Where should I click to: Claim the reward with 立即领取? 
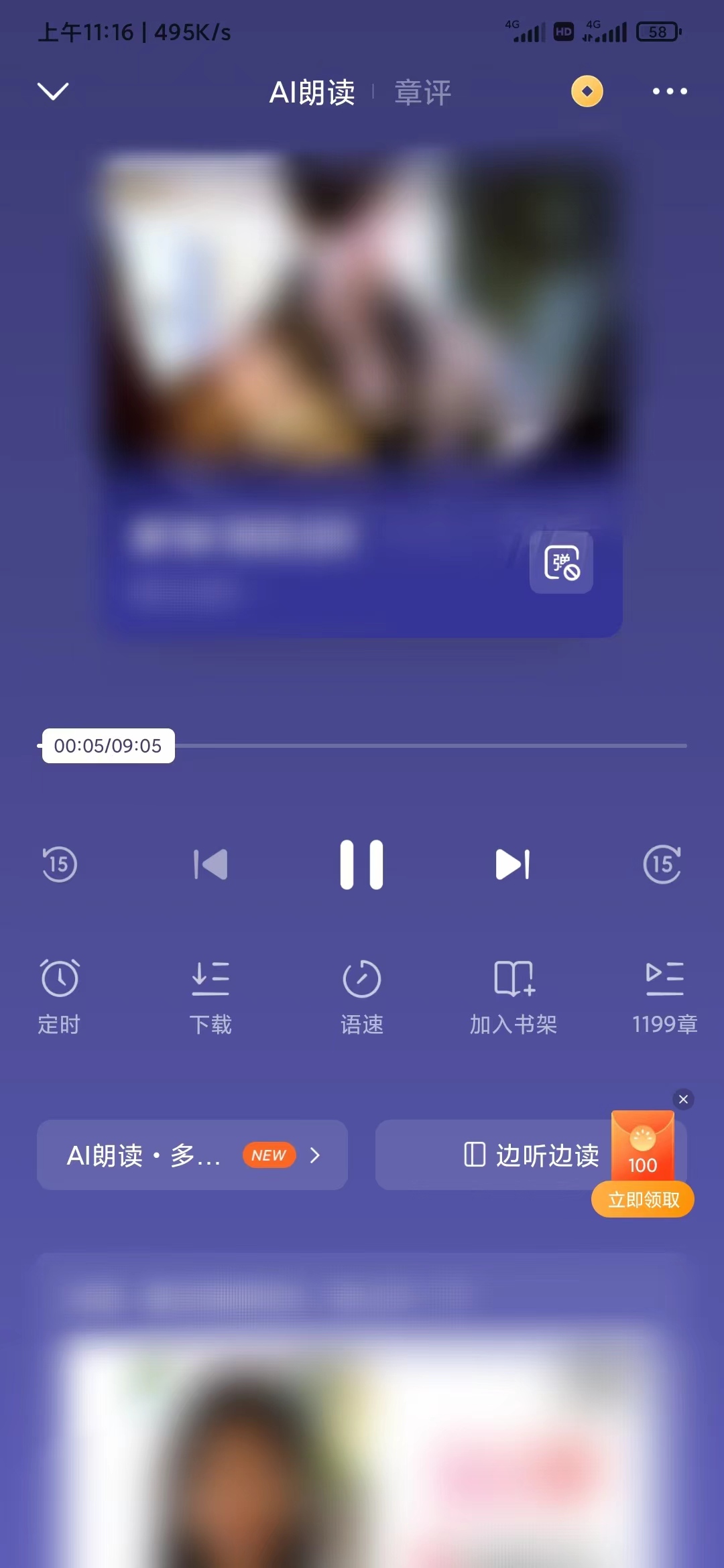(643, 1199)
